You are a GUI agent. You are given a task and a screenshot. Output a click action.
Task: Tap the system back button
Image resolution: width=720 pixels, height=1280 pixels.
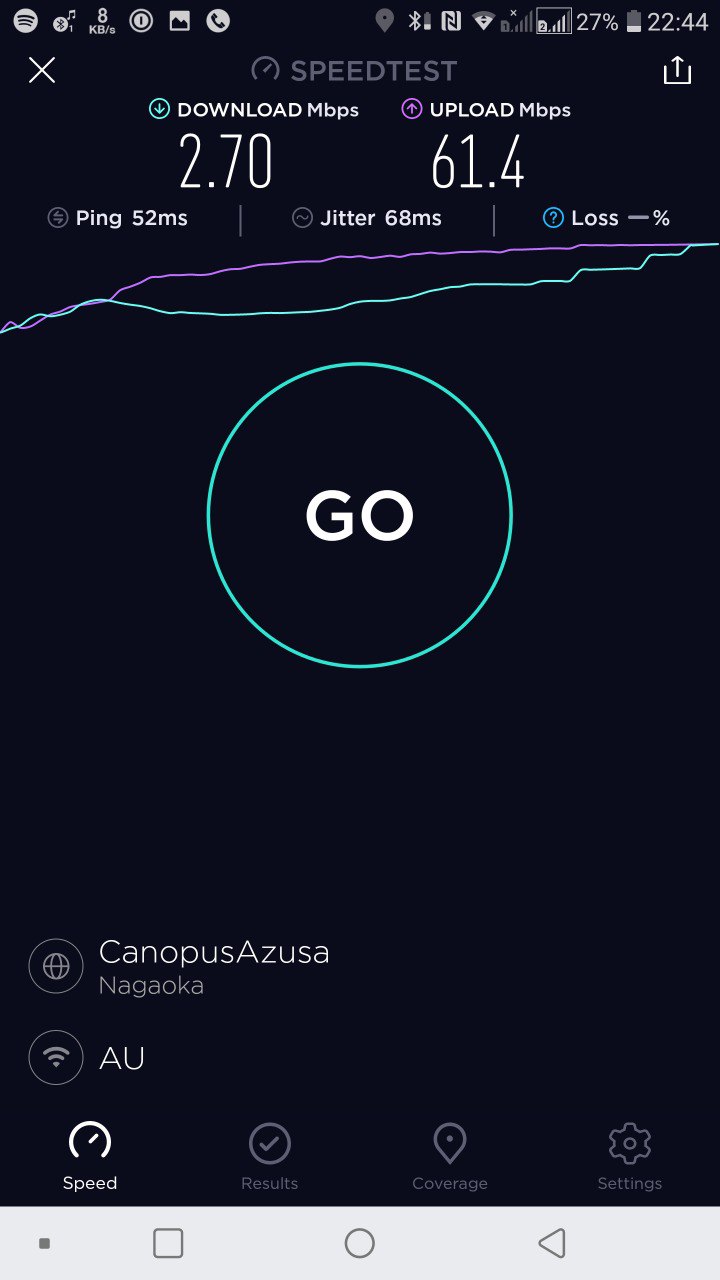pos(551,1243)
